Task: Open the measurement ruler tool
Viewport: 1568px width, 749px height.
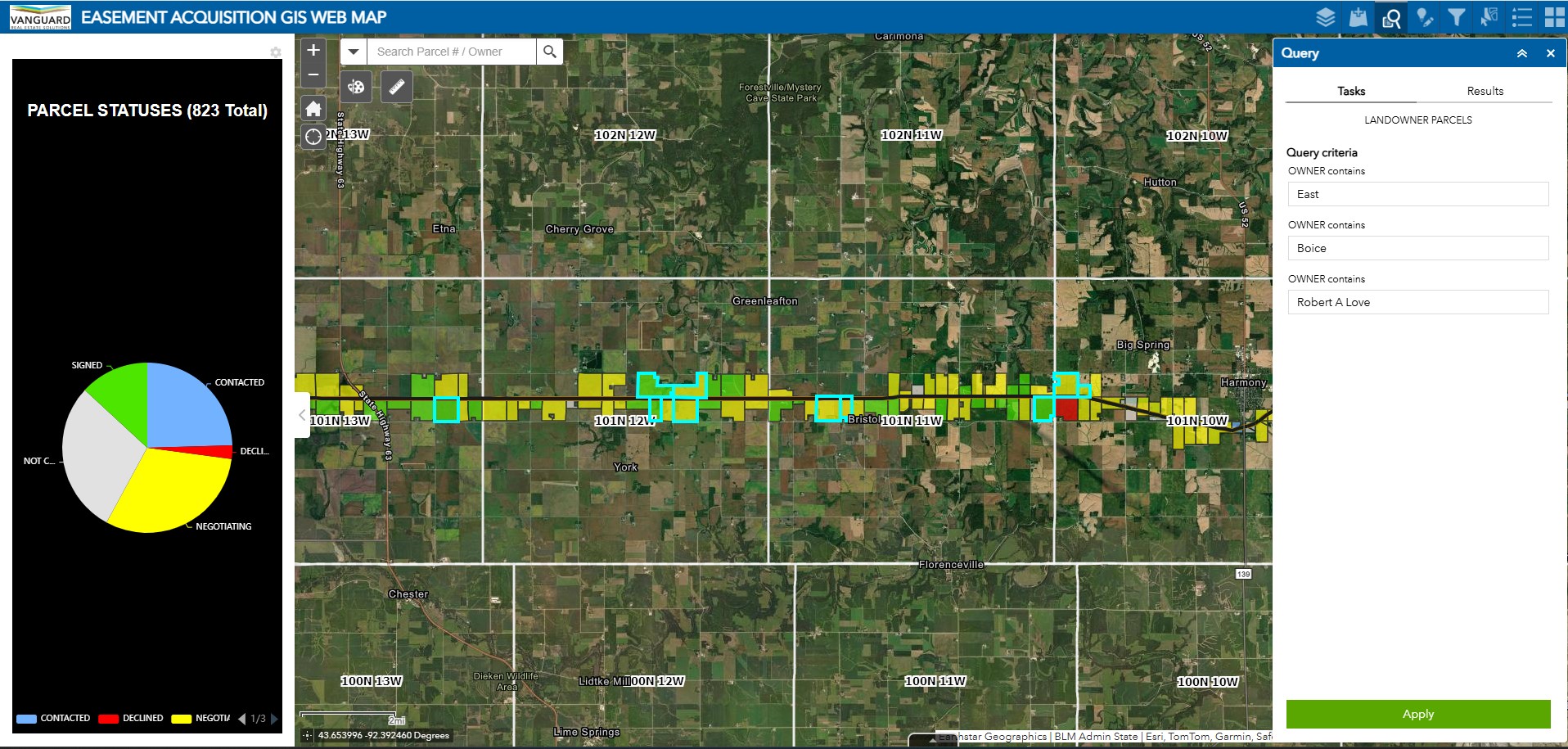Action: [x=396, y=87]
